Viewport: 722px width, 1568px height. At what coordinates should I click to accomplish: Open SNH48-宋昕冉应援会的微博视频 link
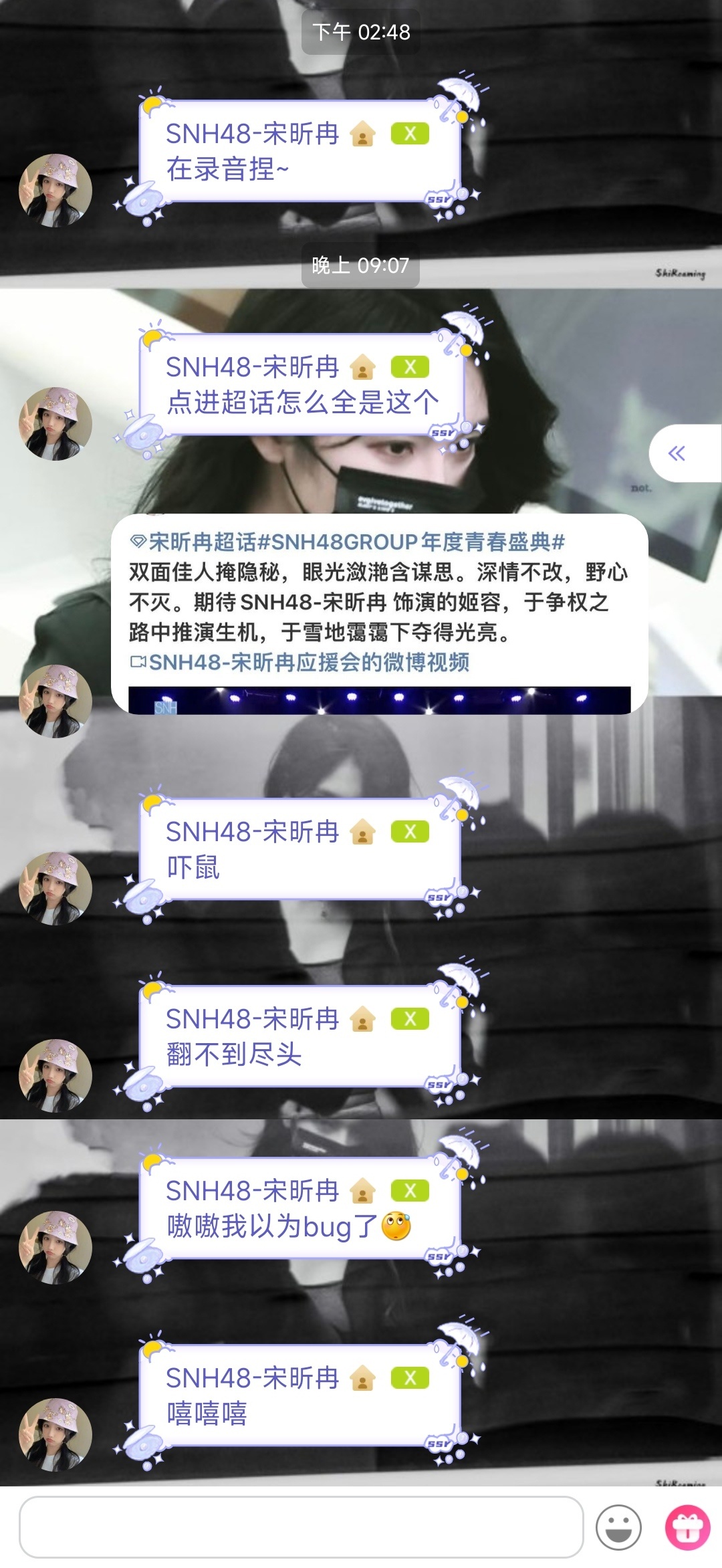[308, 662]
